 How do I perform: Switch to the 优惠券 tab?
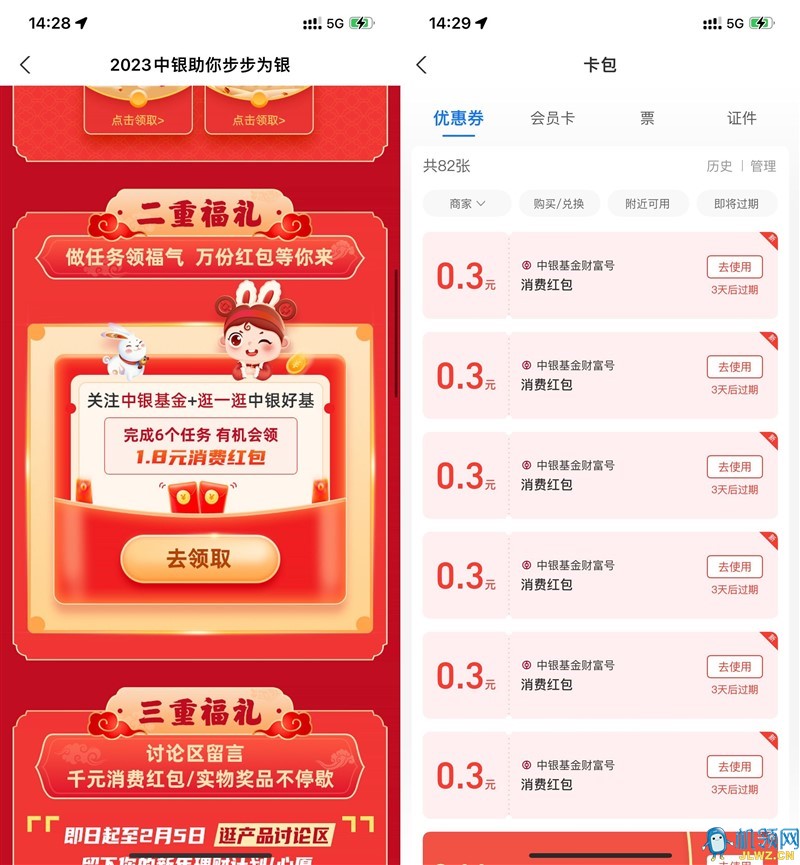point(458,118)
